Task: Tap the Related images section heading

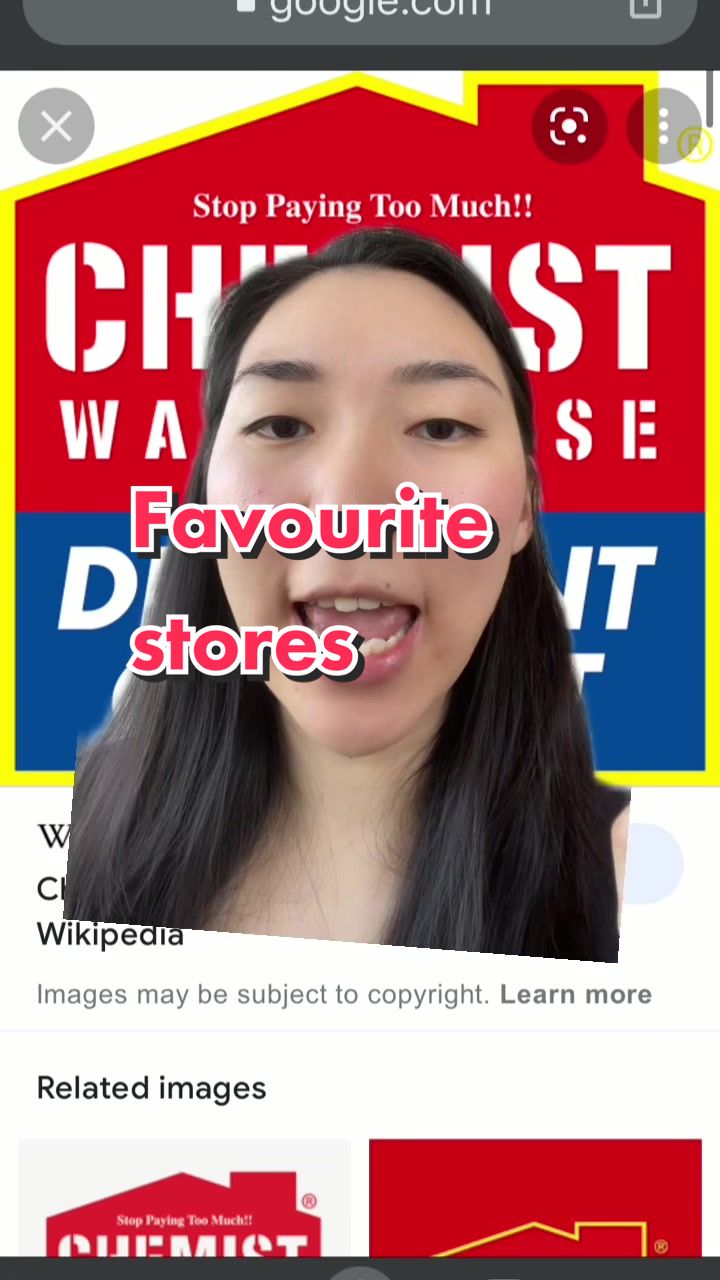Action: pyautogui.click(x=151, y=1088)
